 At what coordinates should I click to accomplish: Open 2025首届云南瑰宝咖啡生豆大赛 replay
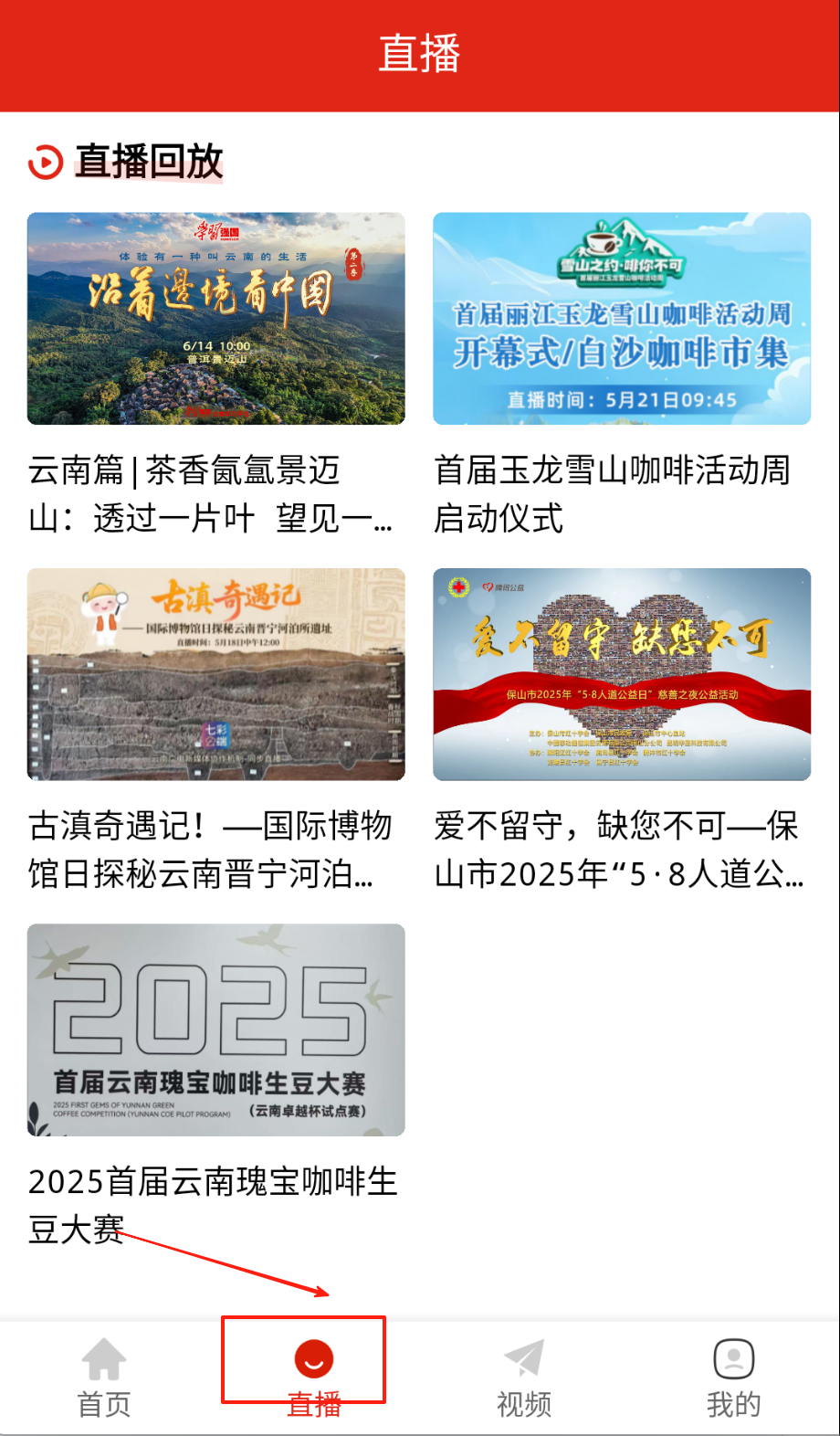click(x=215, y=1029)
